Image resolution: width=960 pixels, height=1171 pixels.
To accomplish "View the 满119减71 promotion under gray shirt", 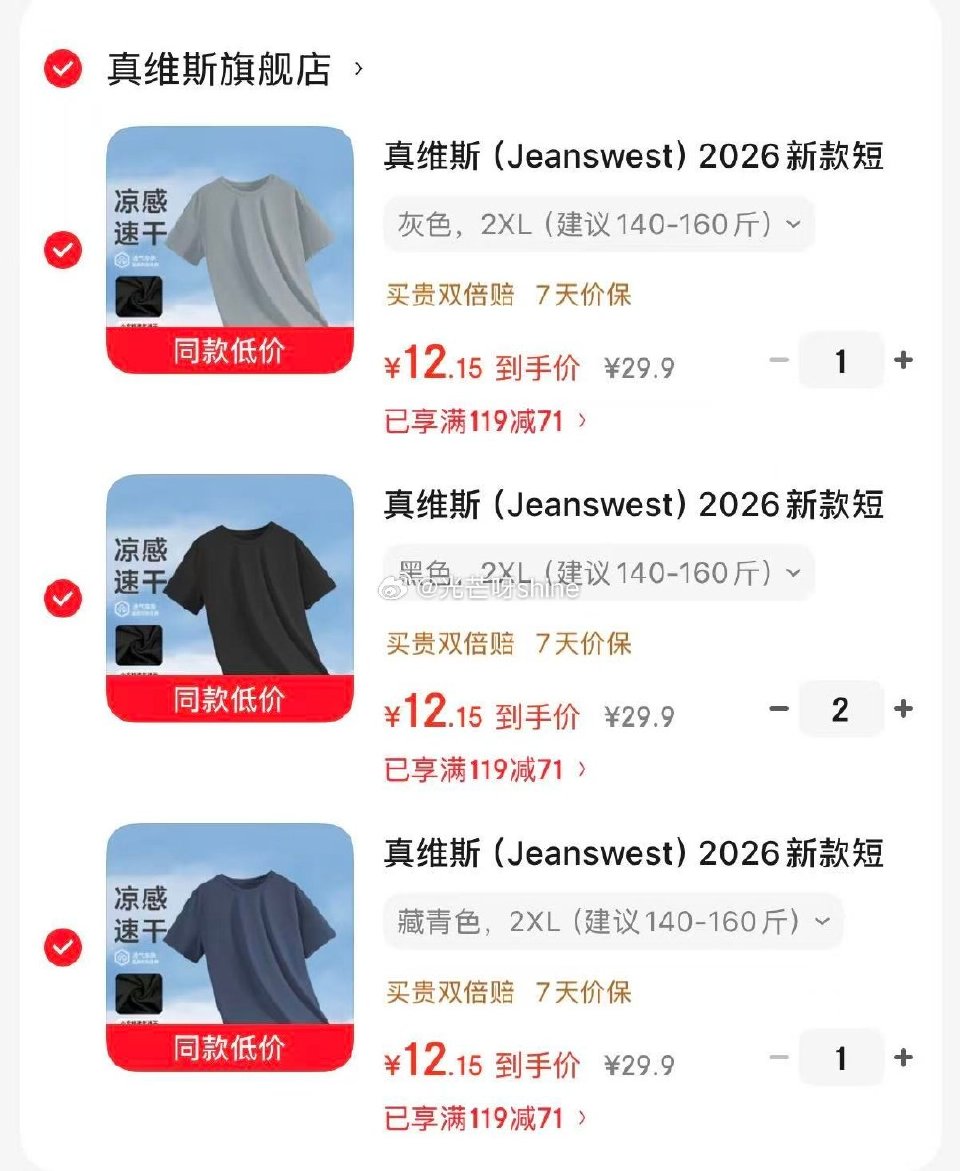I will click(479, 422).
